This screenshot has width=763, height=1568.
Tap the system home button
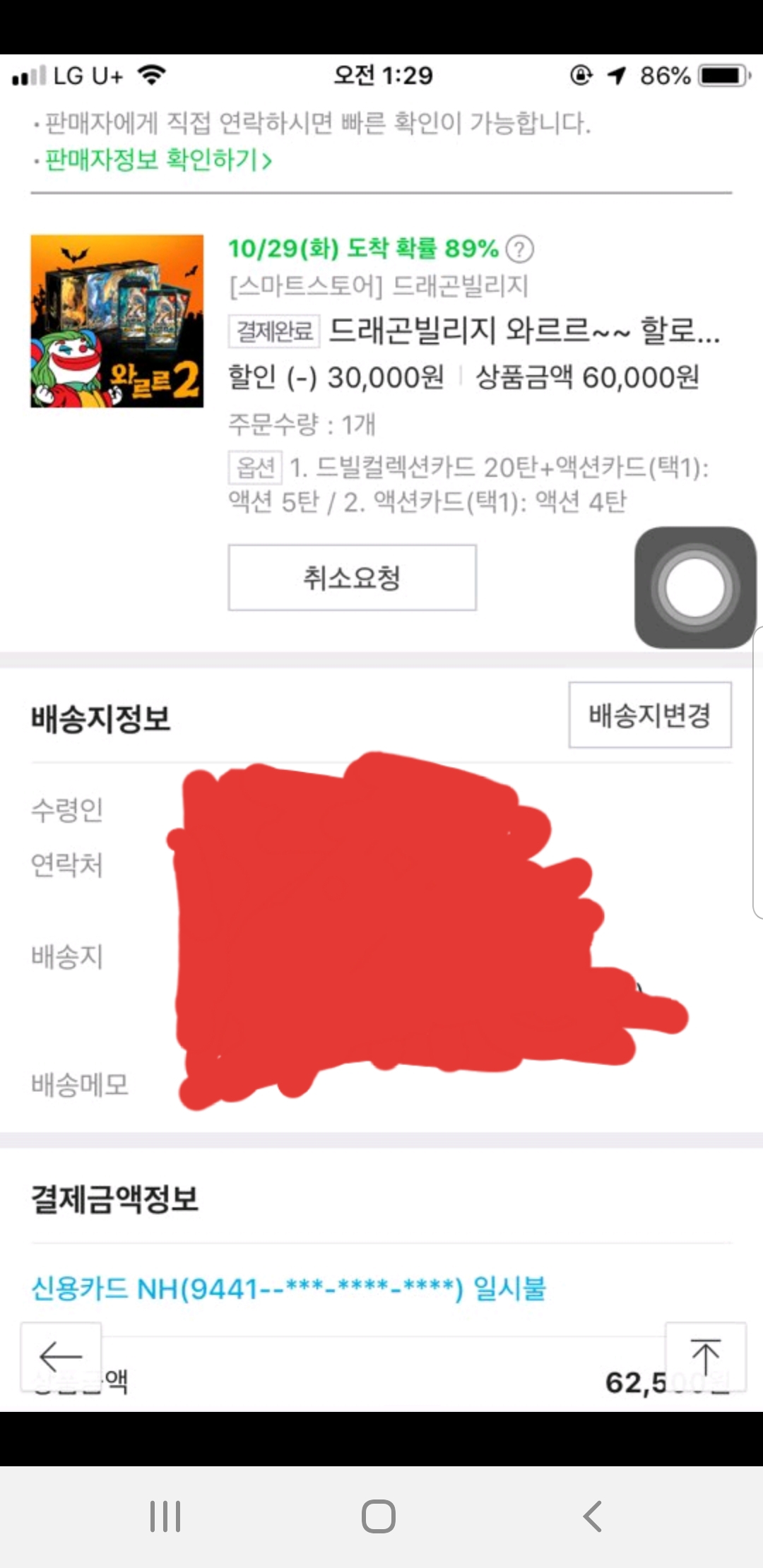pos(379,1516)
